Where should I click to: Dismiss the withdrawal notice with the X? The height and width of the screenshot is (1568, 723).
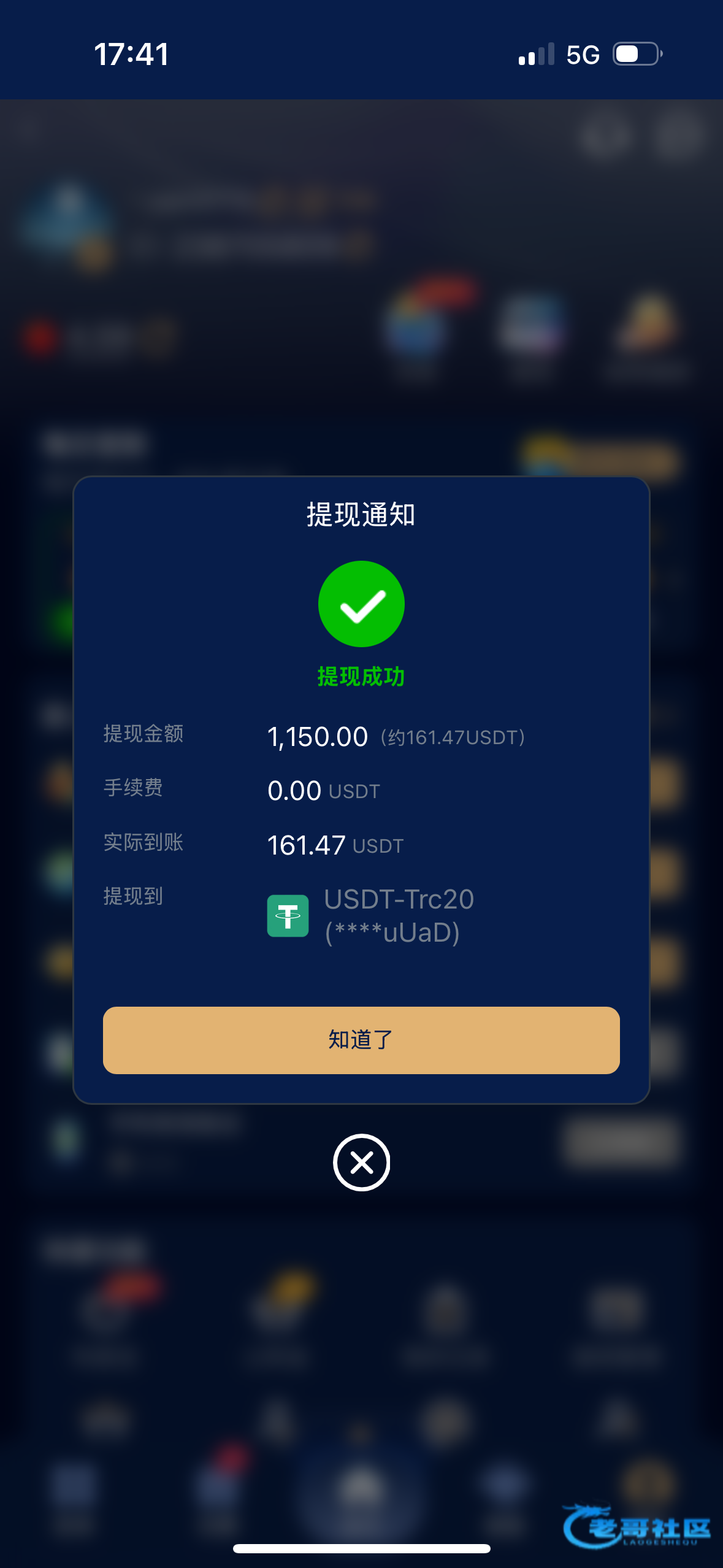coord(361,1163)
